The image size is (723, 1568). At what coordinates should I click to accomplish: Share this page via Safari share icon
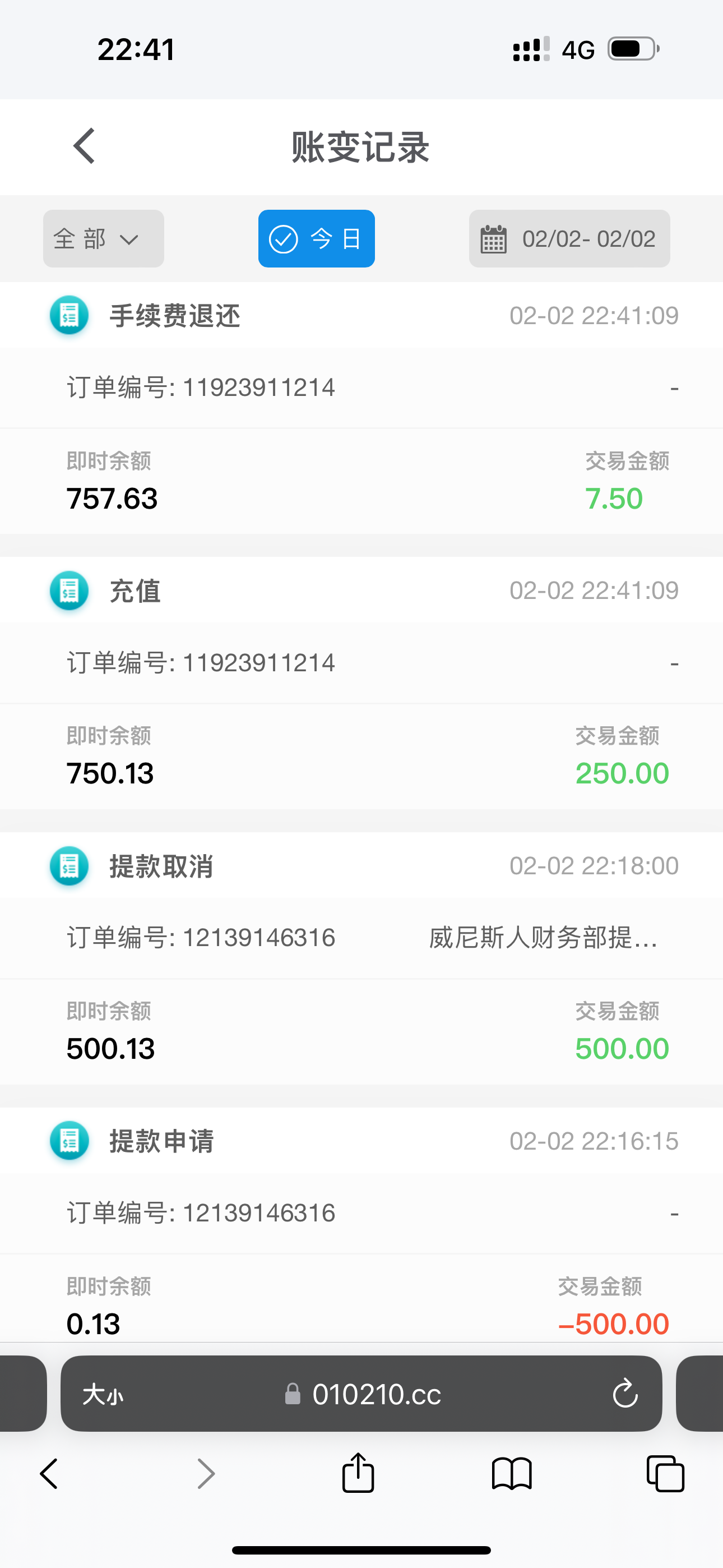point(358,1474)
